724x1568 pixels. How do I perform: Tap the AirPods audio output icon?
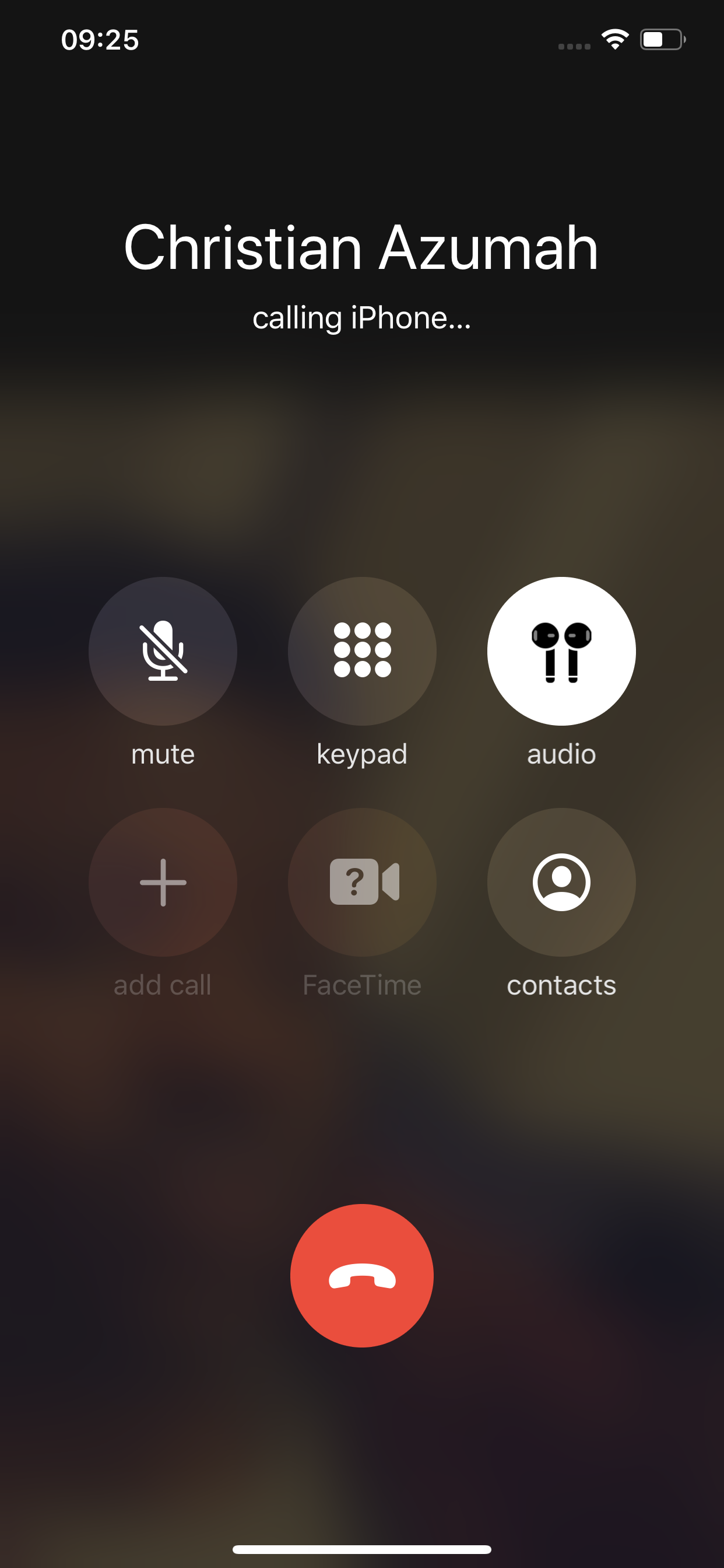pos(561,650)
